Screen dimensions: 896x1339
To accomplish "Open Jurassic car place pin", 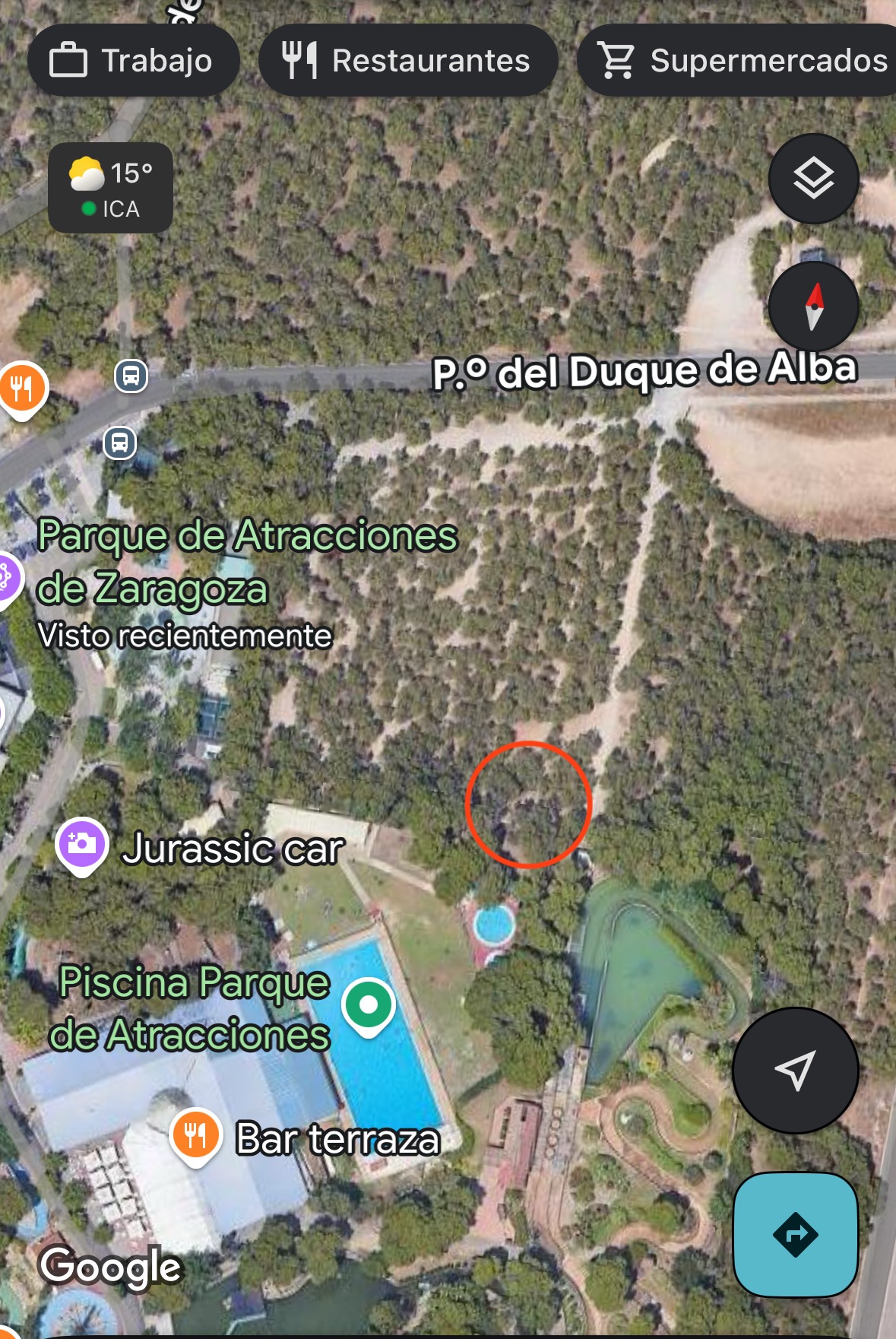I will click(82, 845).
